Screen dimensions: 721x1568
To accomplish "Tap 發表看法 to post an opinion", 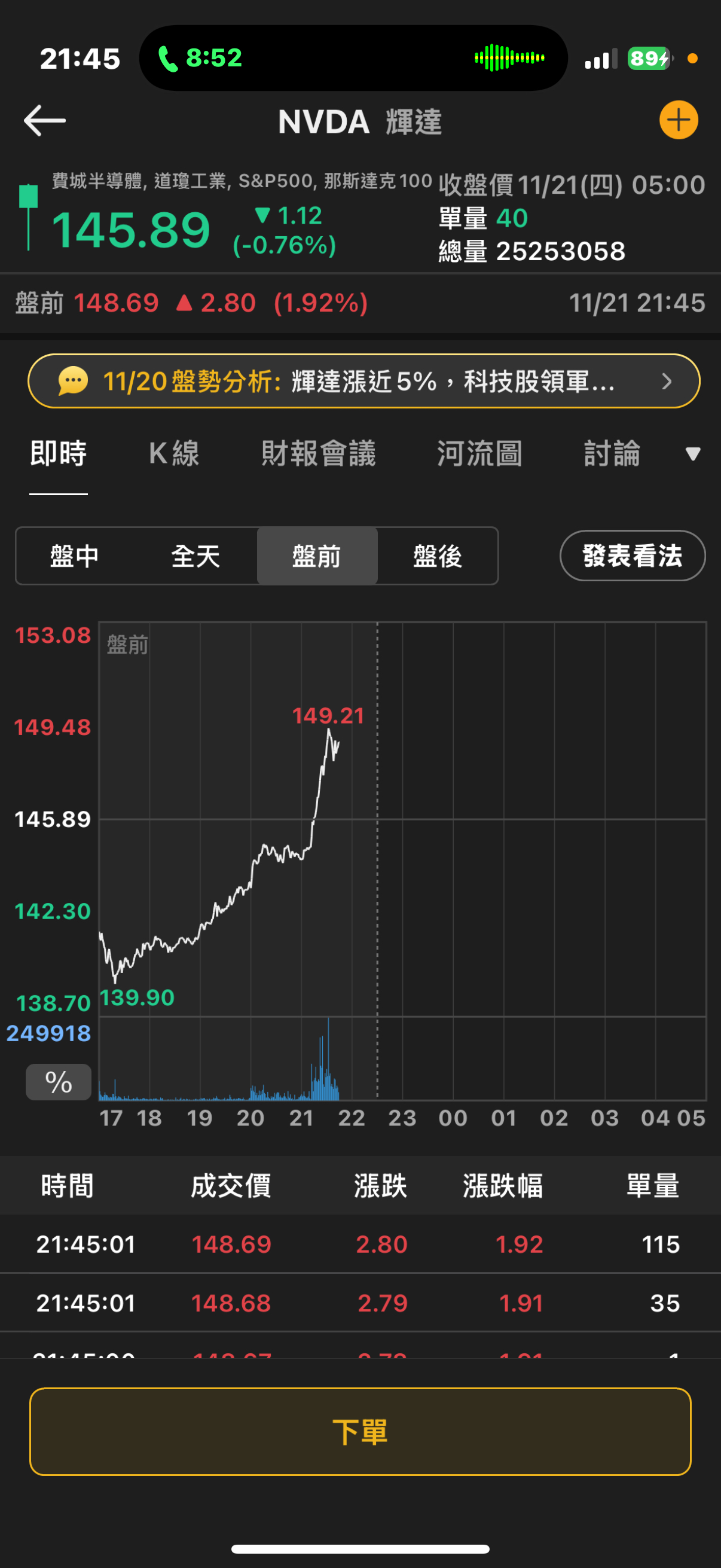I will tap(632, 556).
